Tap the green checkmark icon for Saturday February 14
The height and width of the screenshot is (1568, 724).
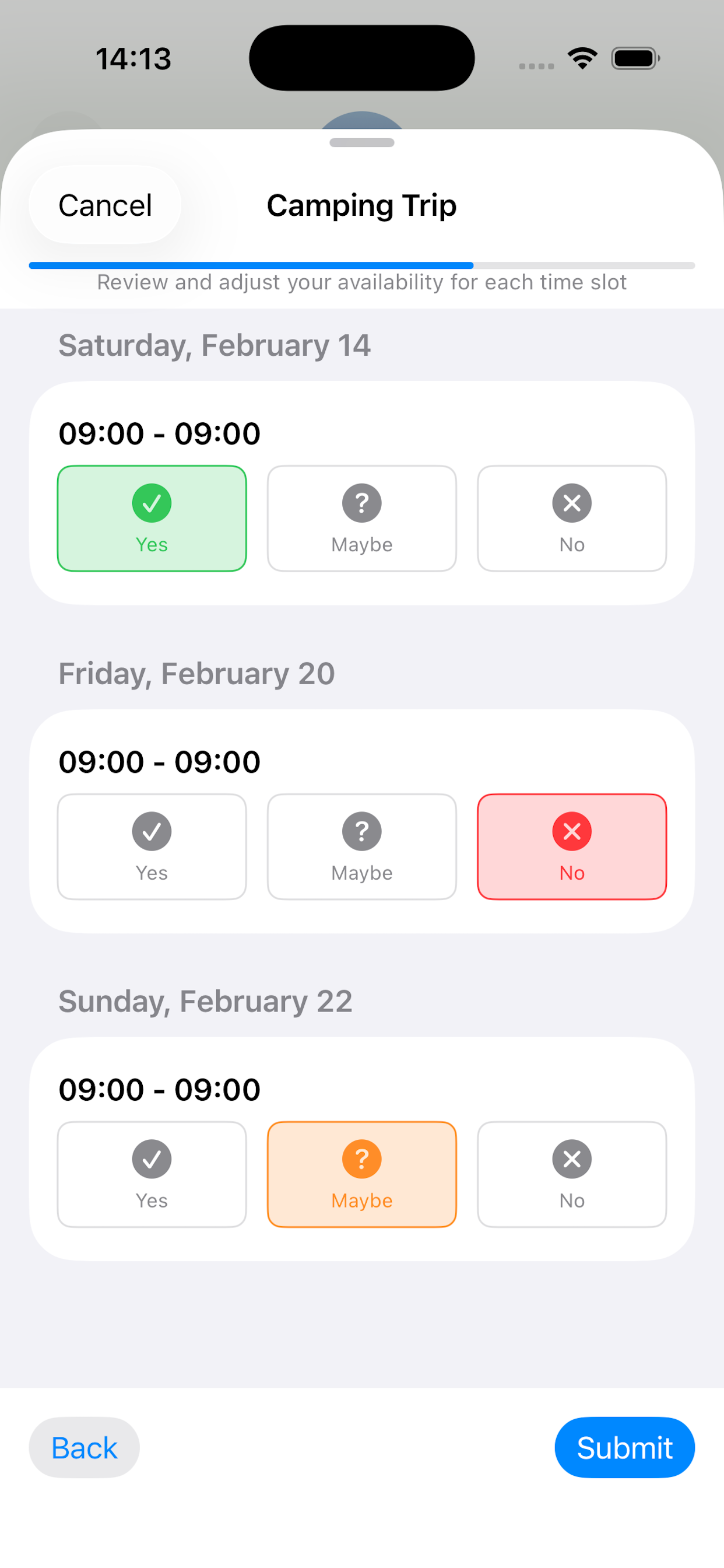pos(152,503)
